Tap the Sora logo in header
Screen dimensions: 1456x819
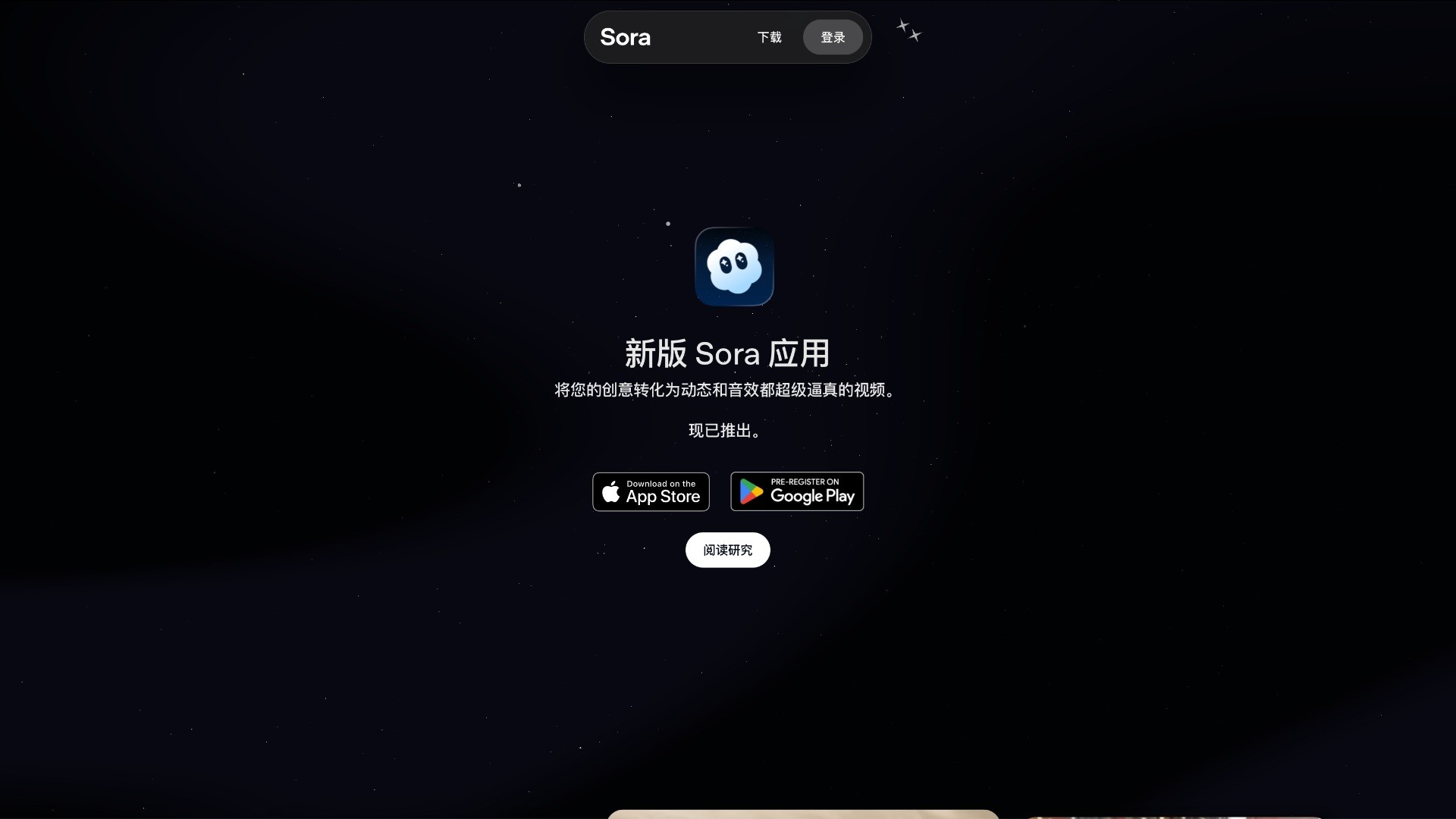(625, 37)
